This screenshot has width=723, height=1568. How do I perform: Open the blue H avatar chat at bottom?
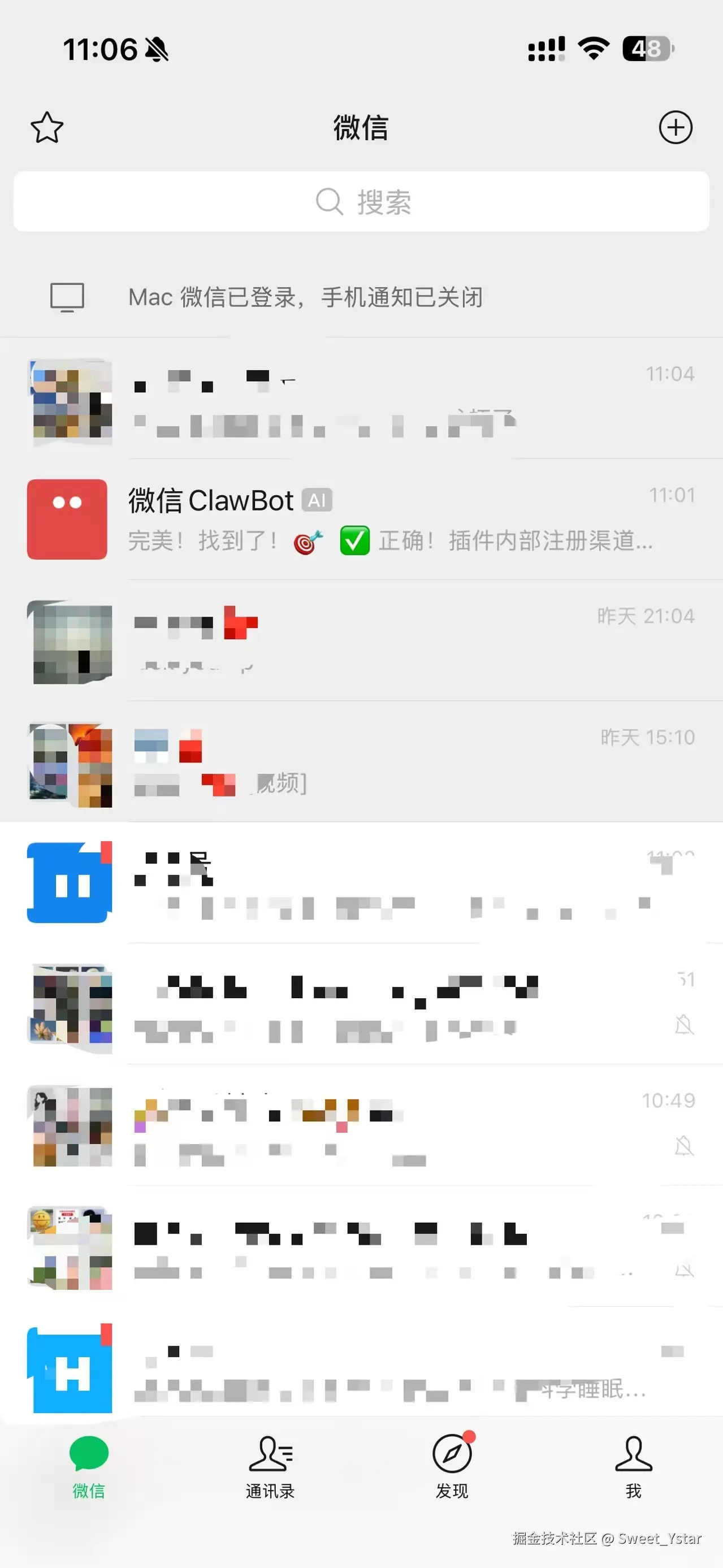(x=68, y=1368)
